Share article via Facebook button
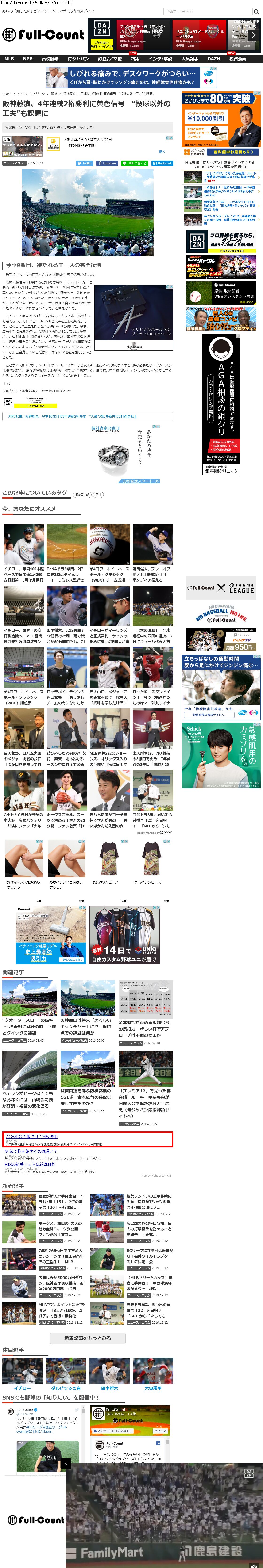Image resolution: width=263 pixels, height=1568 pixels. point(107,163)
